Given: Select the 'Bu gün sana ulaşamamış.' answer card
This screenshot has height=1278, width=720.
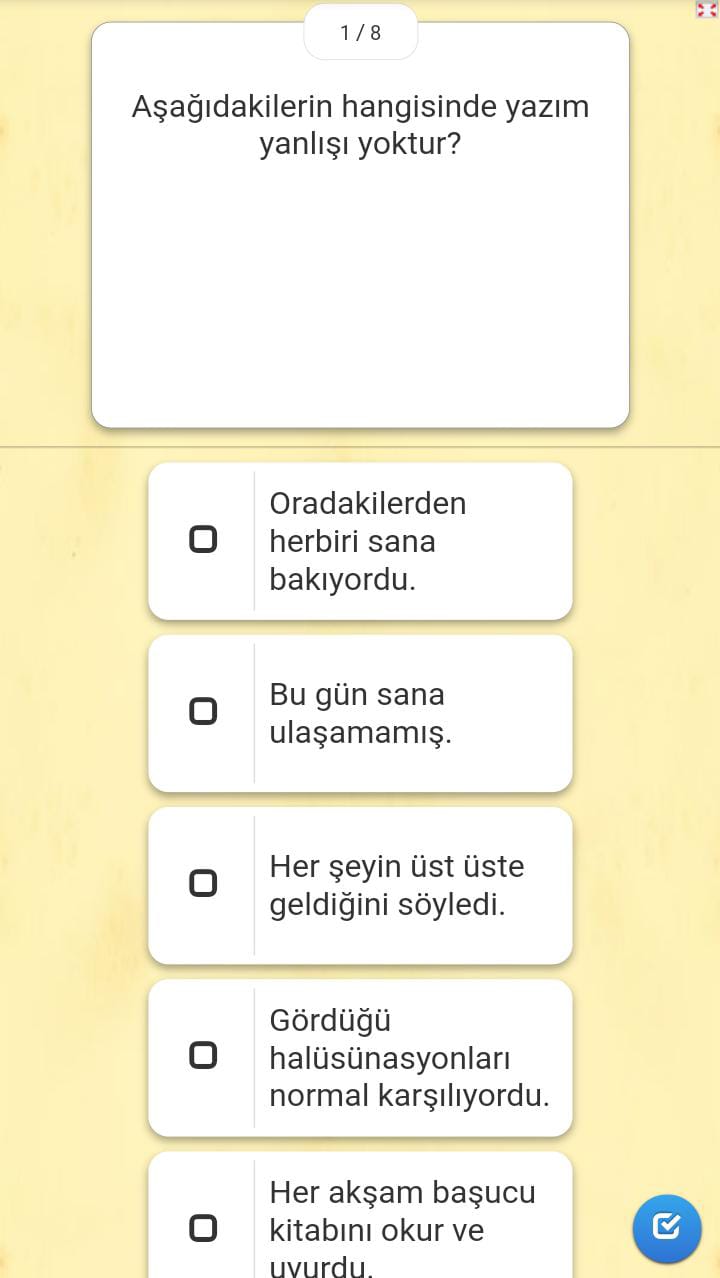Looking at the screenshot, I should click(x=360, y=711).
